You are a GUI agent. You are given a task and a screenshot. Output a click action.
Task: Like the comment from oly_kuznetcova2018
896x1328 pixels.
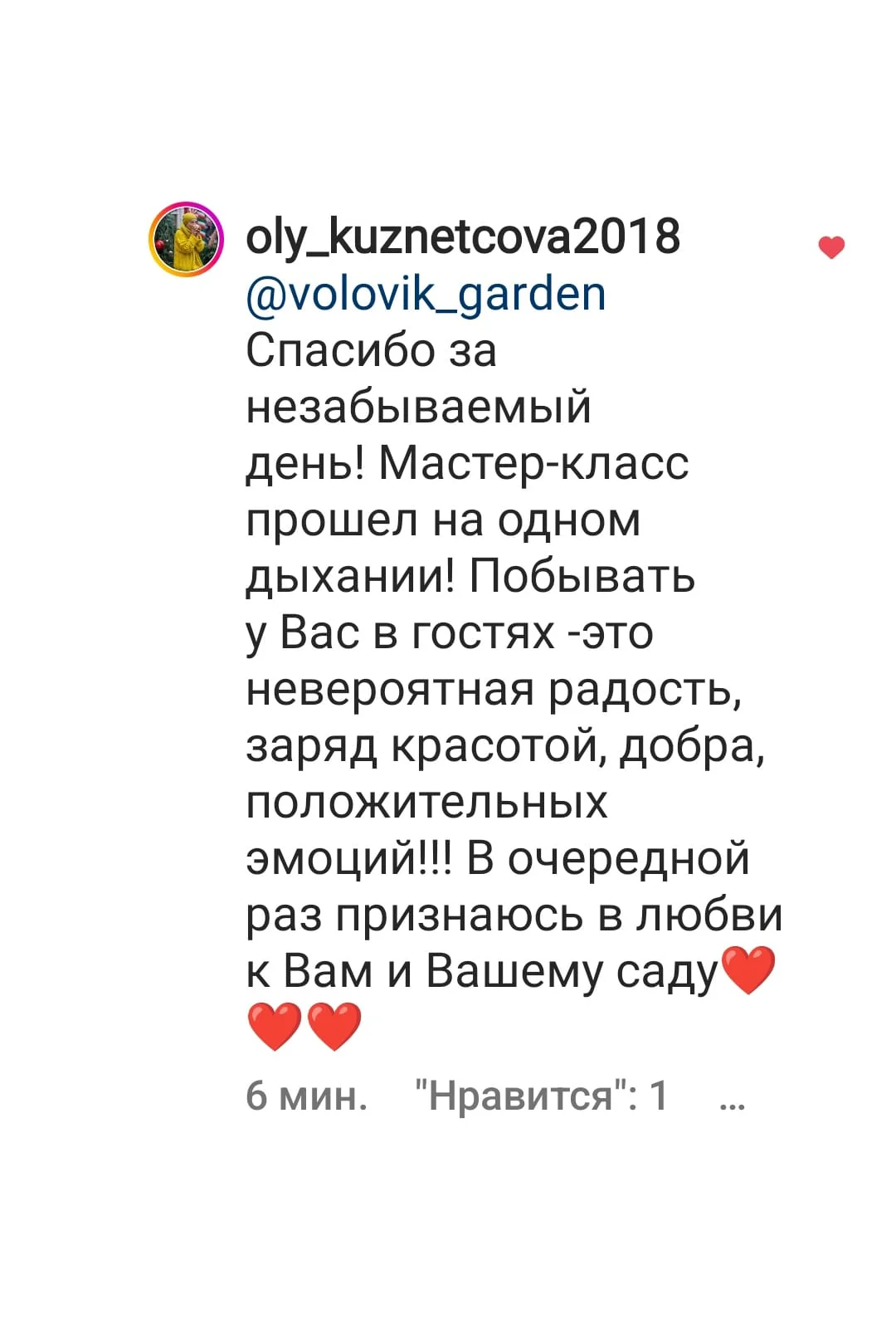click(831, 247)
